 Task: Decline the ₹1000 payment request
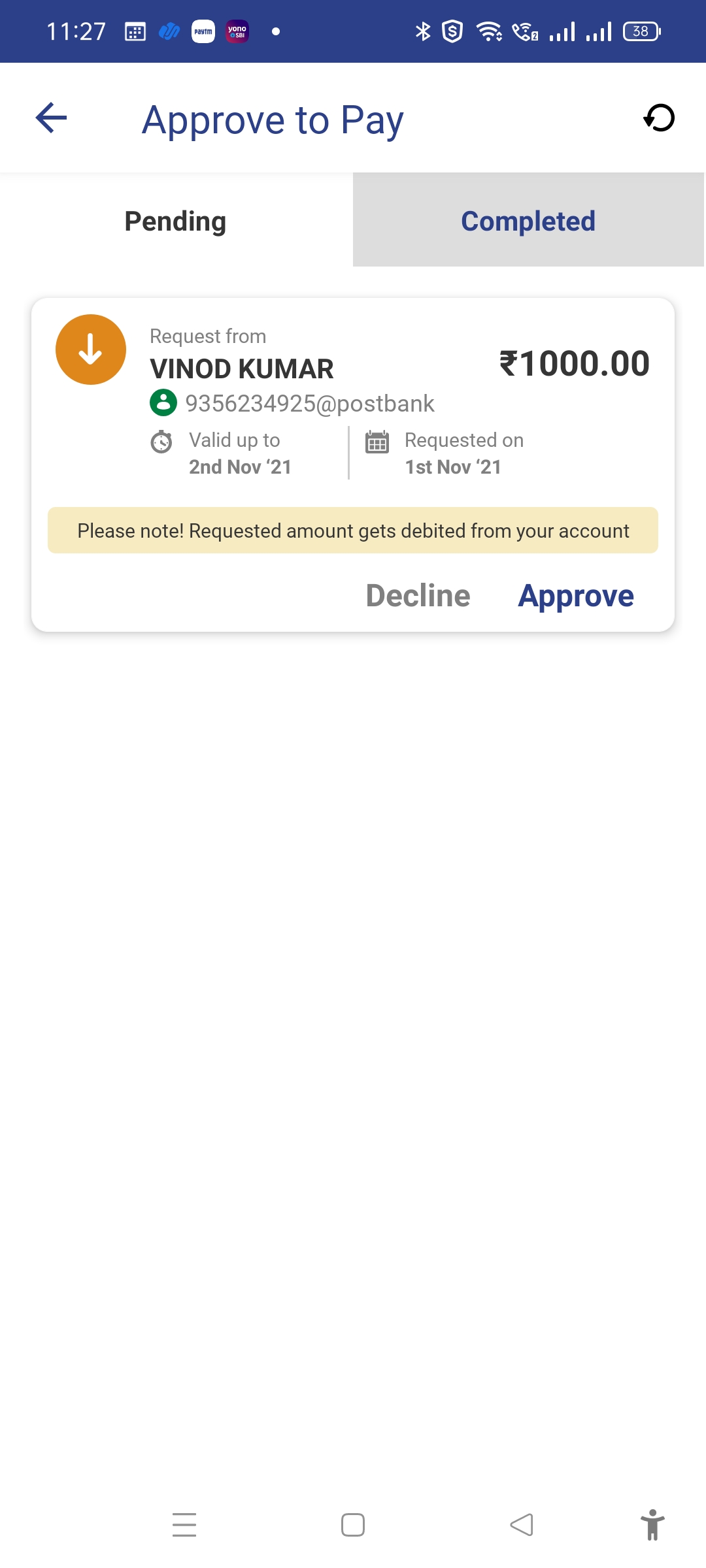417,595
